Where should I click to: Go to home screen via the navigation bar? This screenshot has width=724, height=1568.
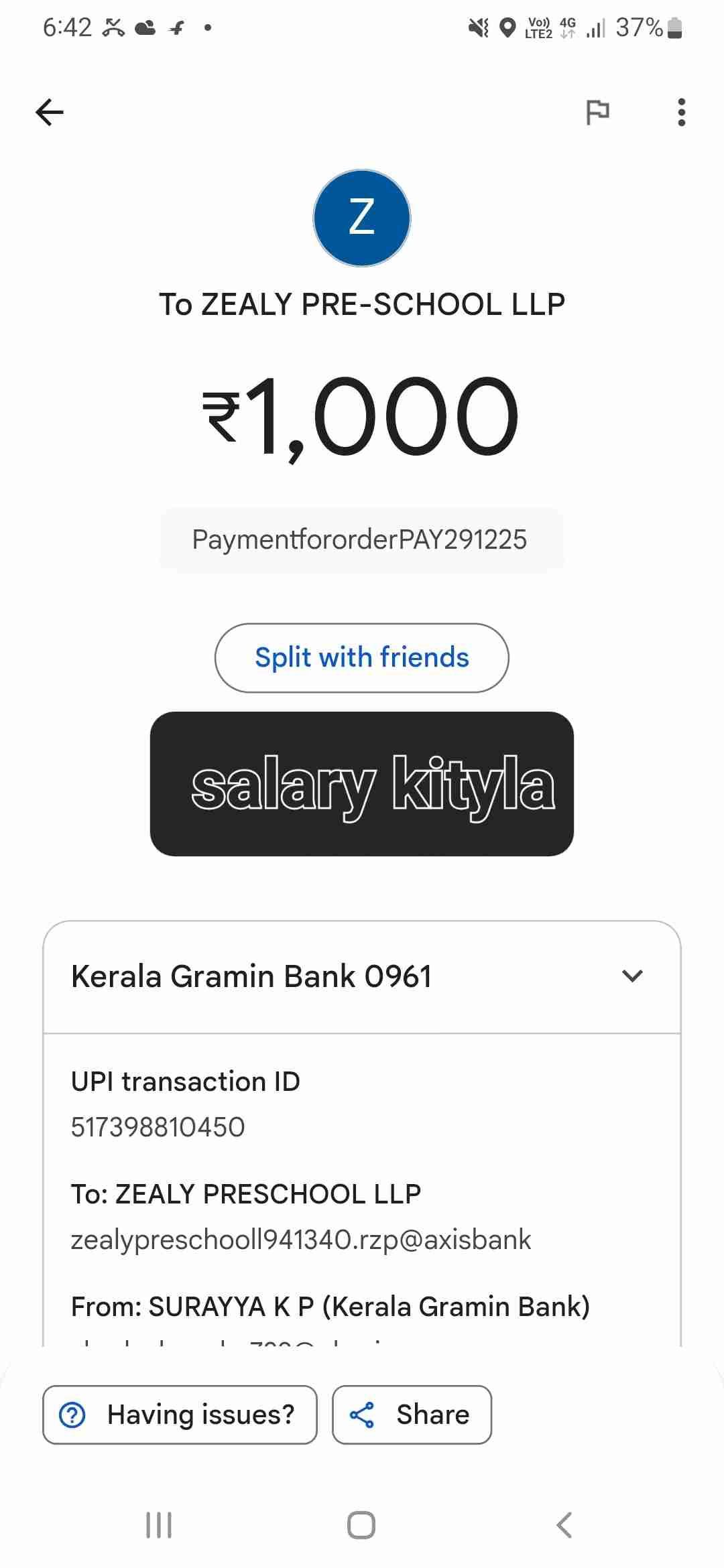coord(361,1525)
